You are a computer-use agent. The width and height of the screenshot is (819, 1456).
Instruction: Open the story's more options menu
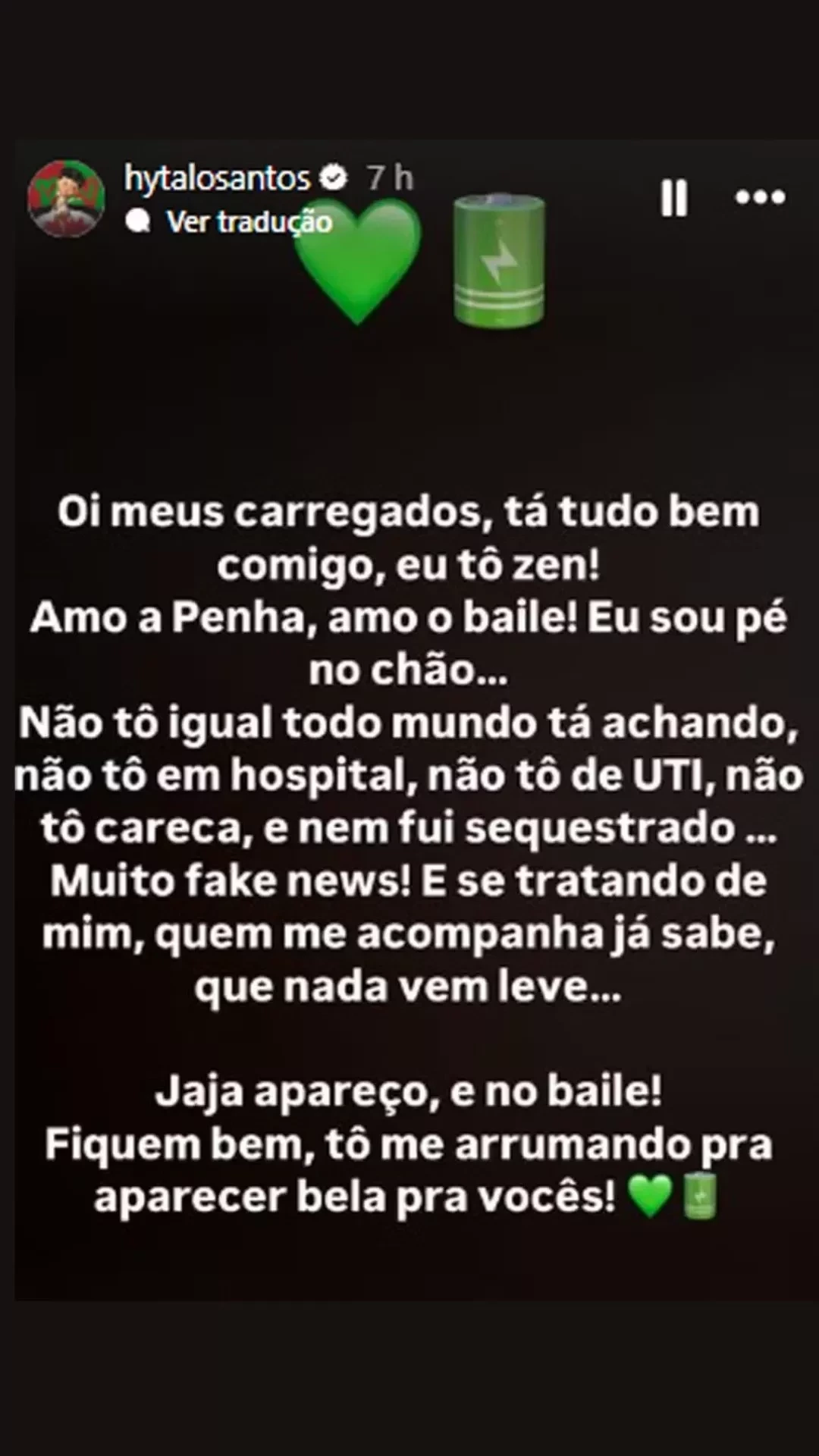[760, 197]
